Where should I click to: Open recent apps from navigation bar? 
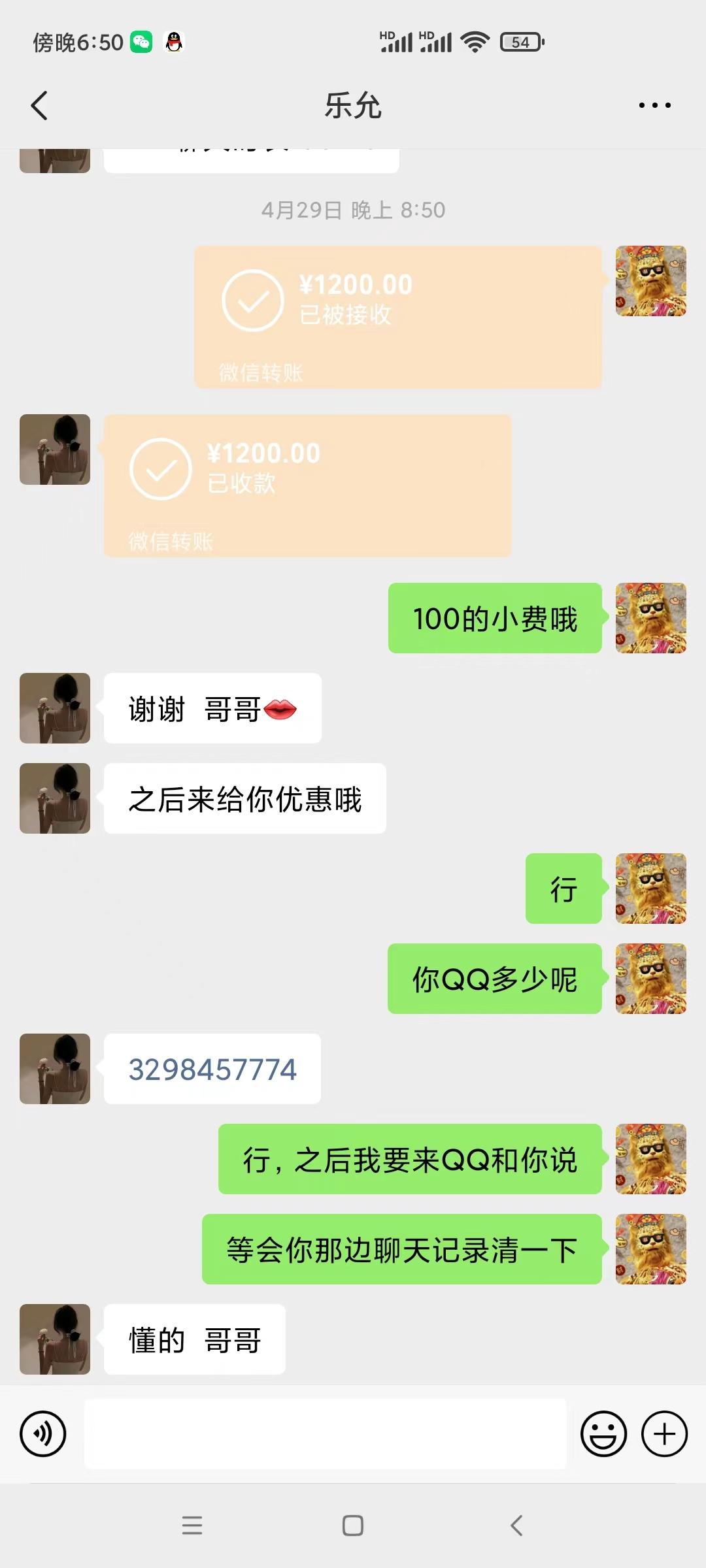coord(192,1526)
